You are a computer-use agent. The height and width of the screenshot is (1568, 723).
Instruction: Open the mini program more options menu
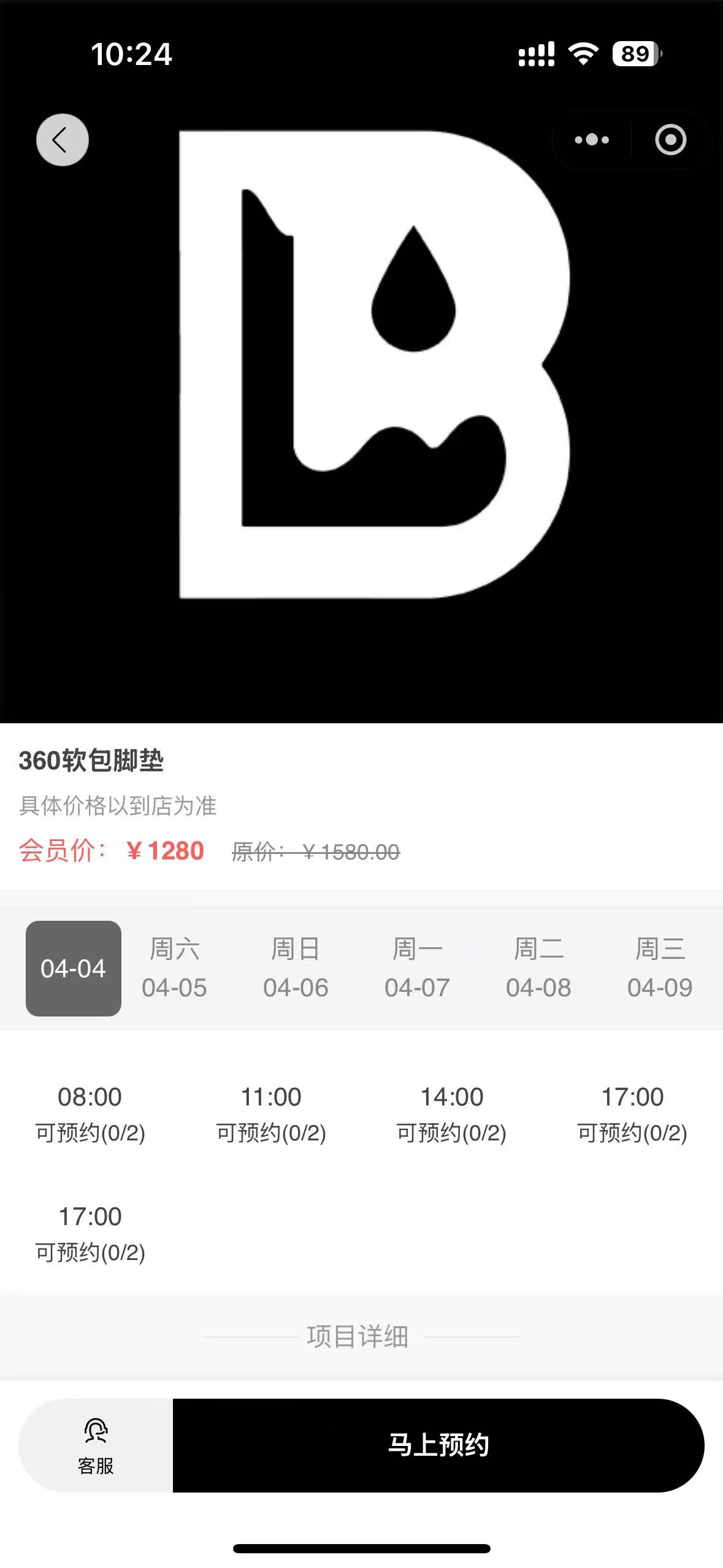[592, 140]
